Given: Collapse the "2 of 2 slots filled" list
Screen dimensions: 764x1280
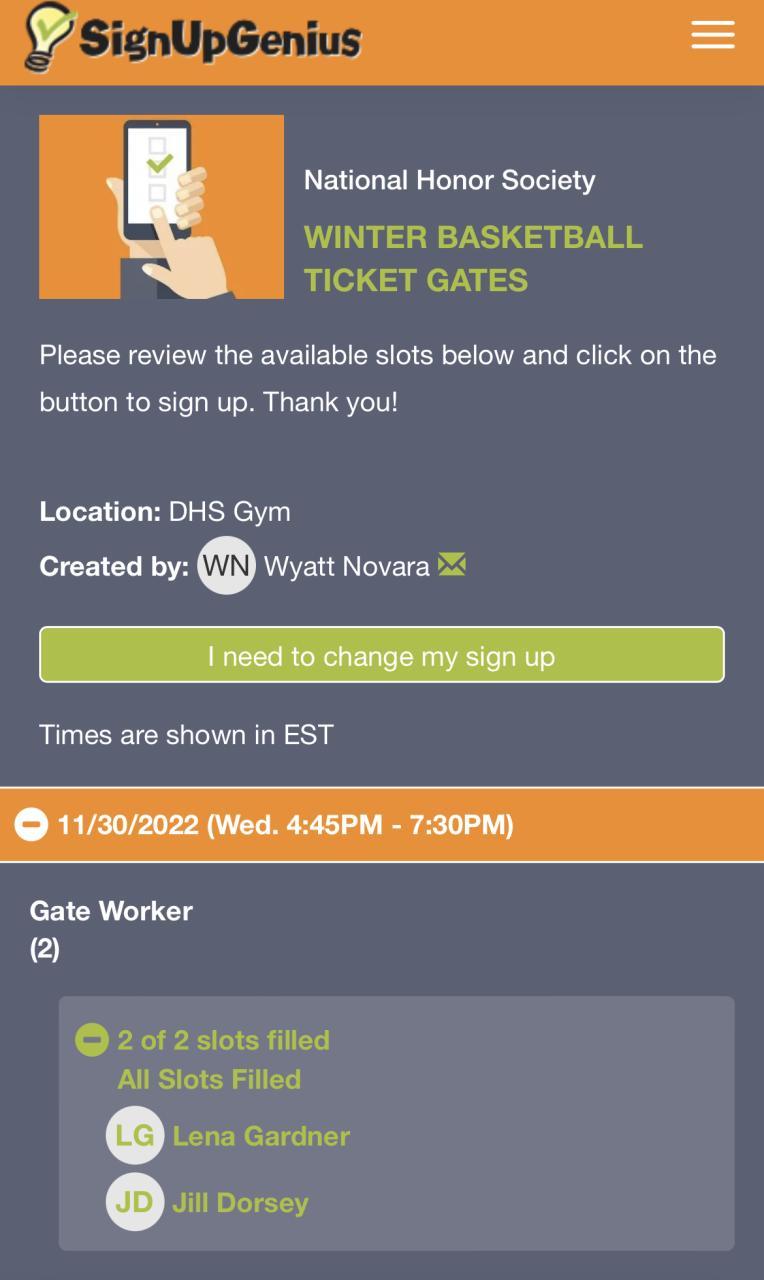Looking at the screenshot, I should pyautogui.click(x=91, y=1040).
